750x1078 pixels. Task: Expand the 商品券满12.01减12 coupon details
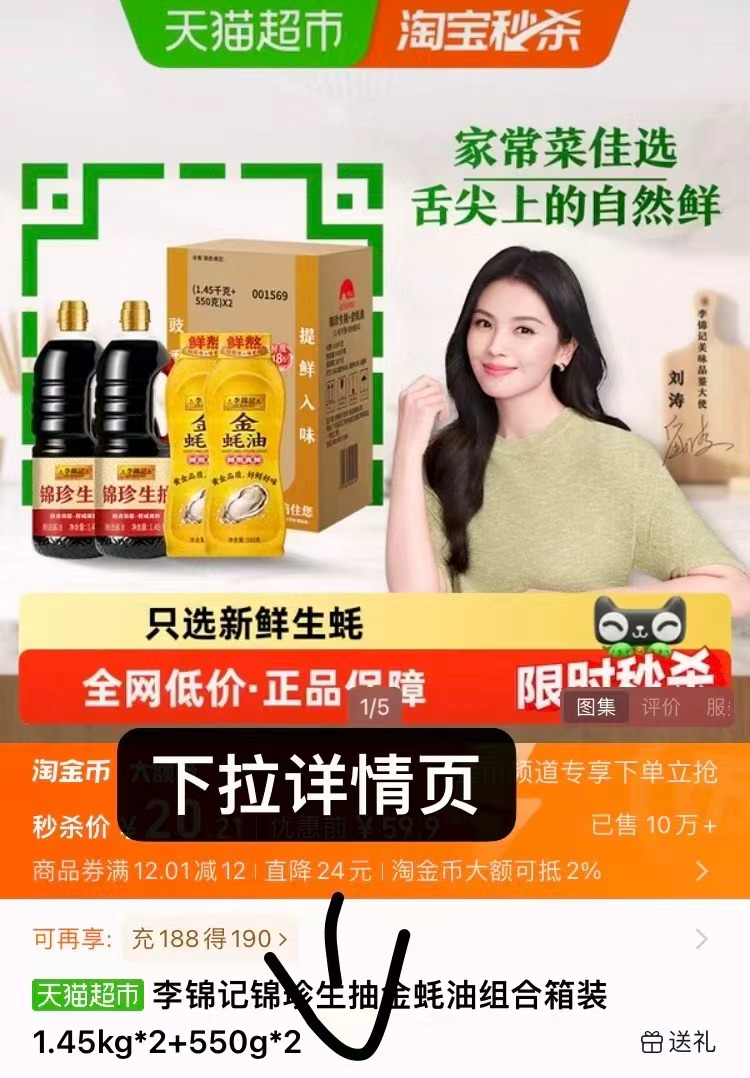point(702,871)
